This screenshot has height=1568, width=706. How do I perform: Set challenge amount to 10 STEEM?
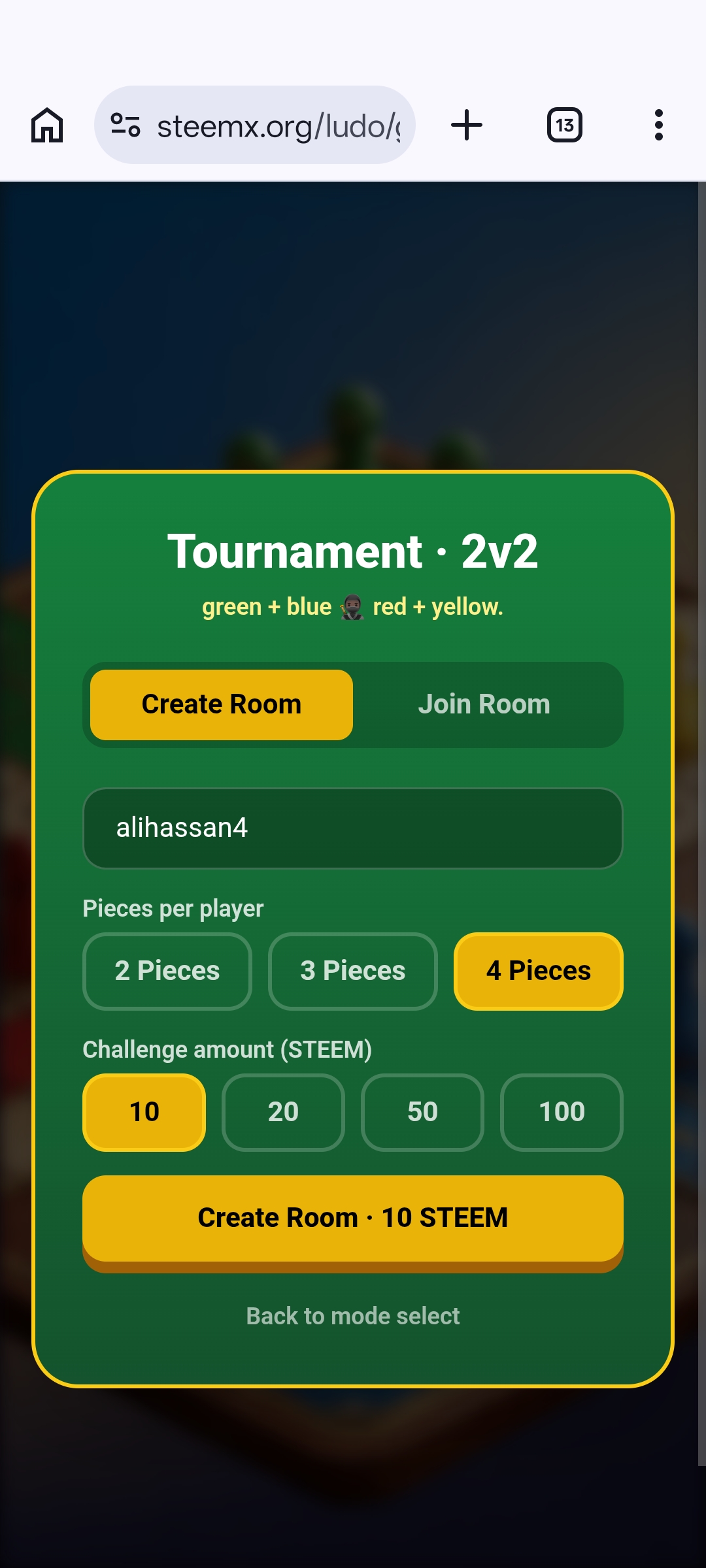(144, 1112)
